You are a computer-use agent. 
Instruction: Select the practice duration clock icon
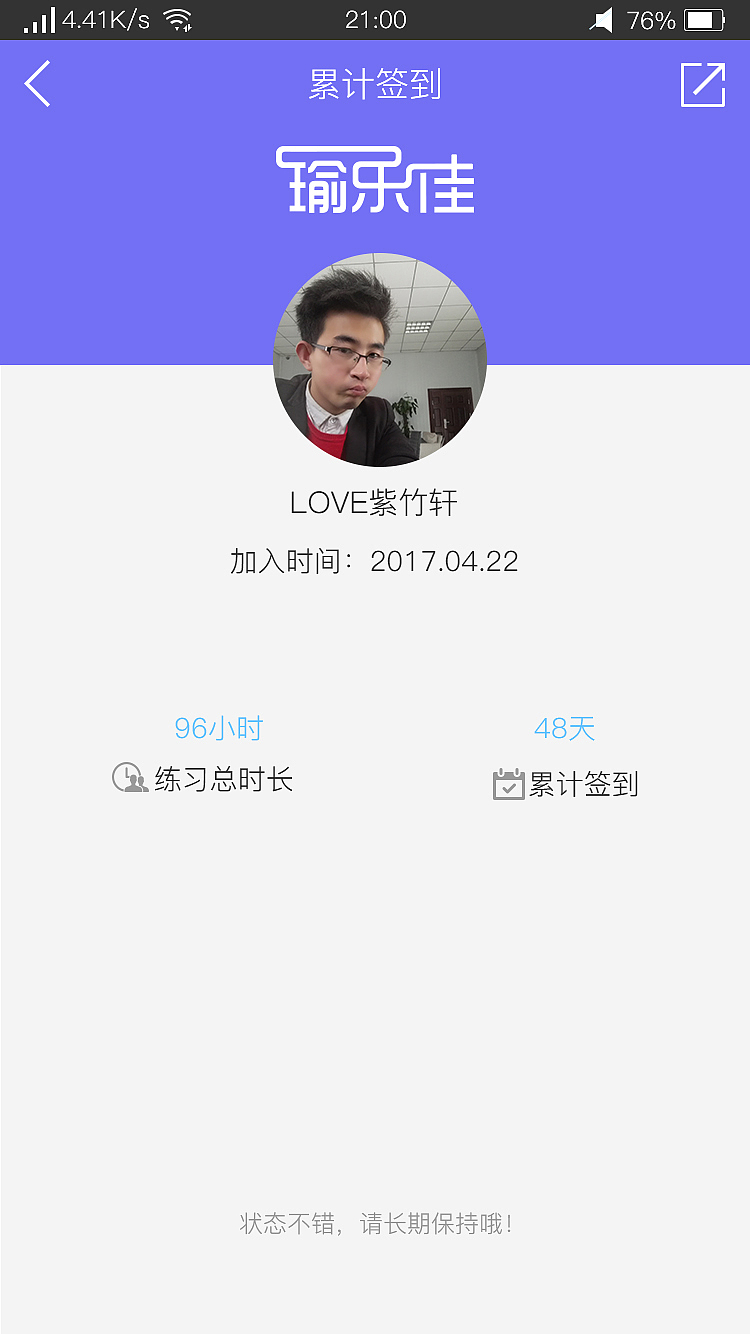tap(128, 778)
